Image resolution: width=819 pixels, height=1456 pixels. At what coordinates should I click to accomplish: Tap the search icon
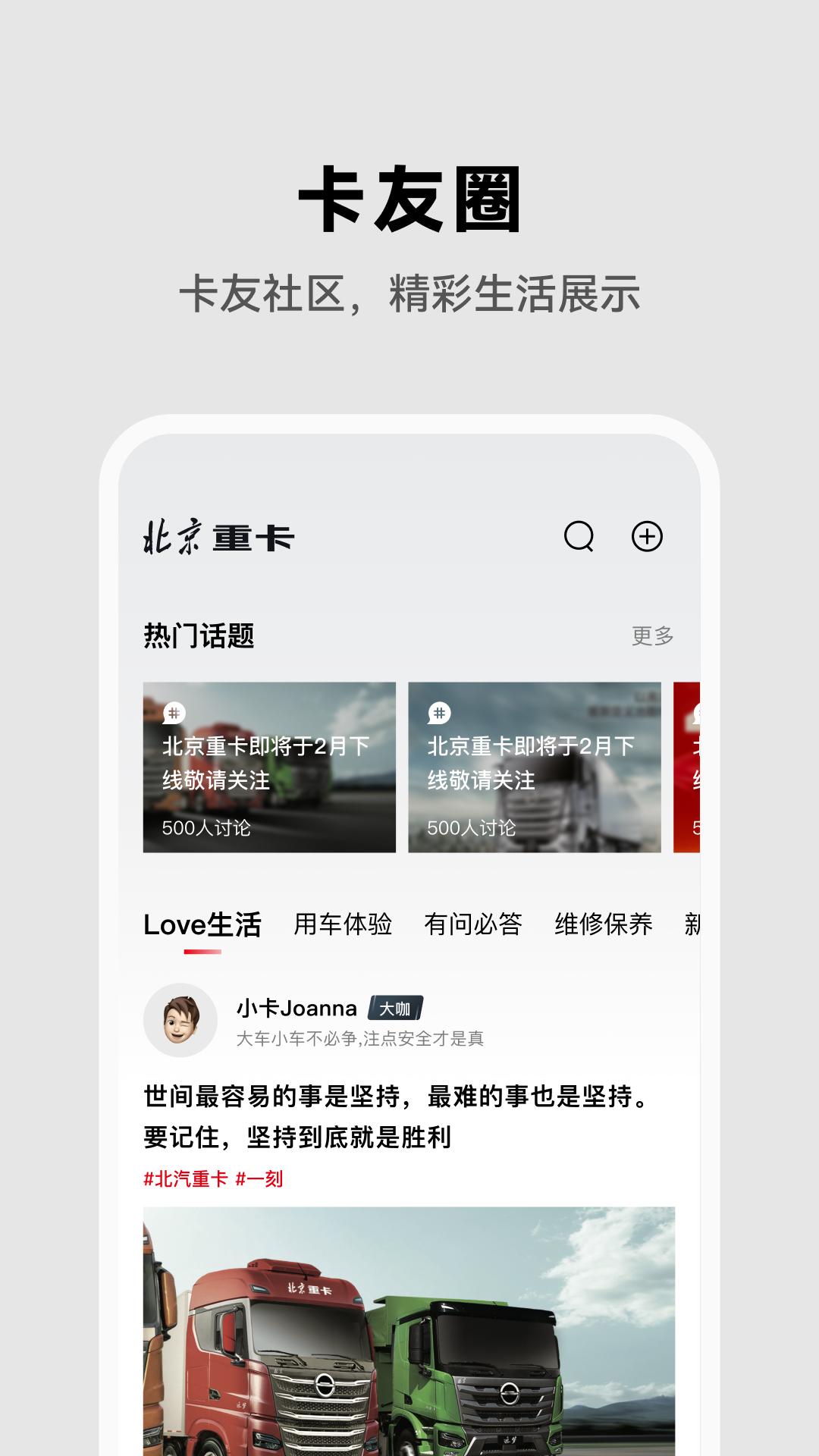click(579, 538)
